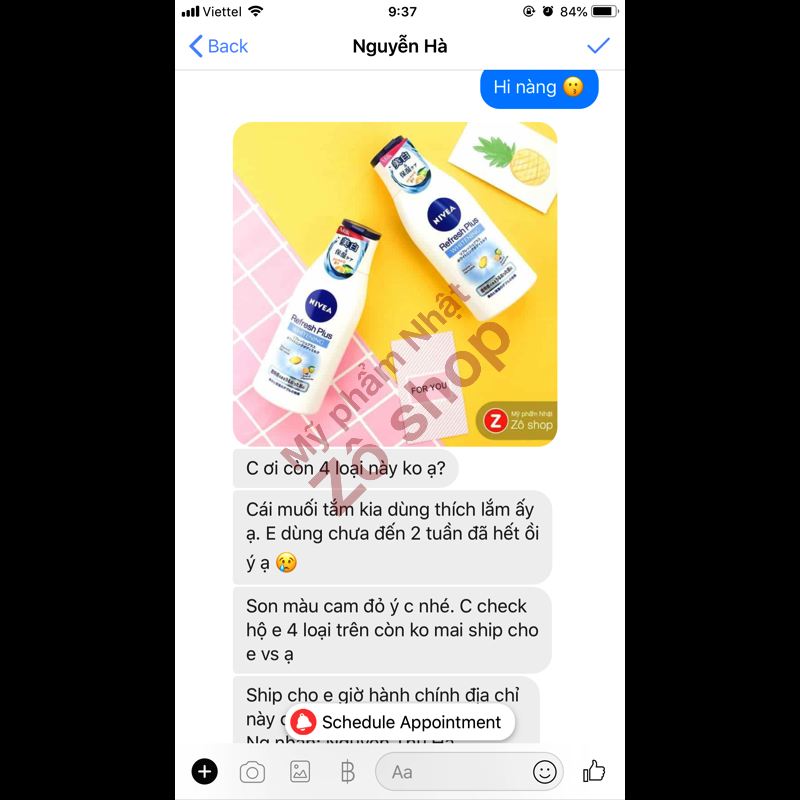Image resolution: width=800 pixels, height=800 pixels.
Task: Open the plus menu for more actions
Action: pyautogui.click(x=204, y=771)
